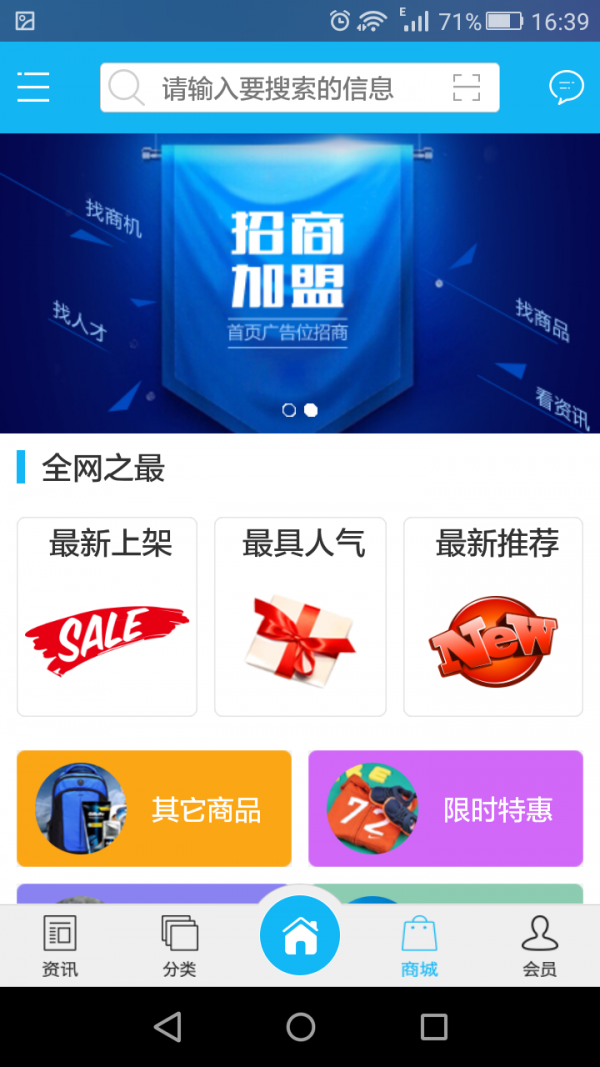Switch to the 会员 tab
This screenshot has width=600, height=1067.
coord(539,946)
